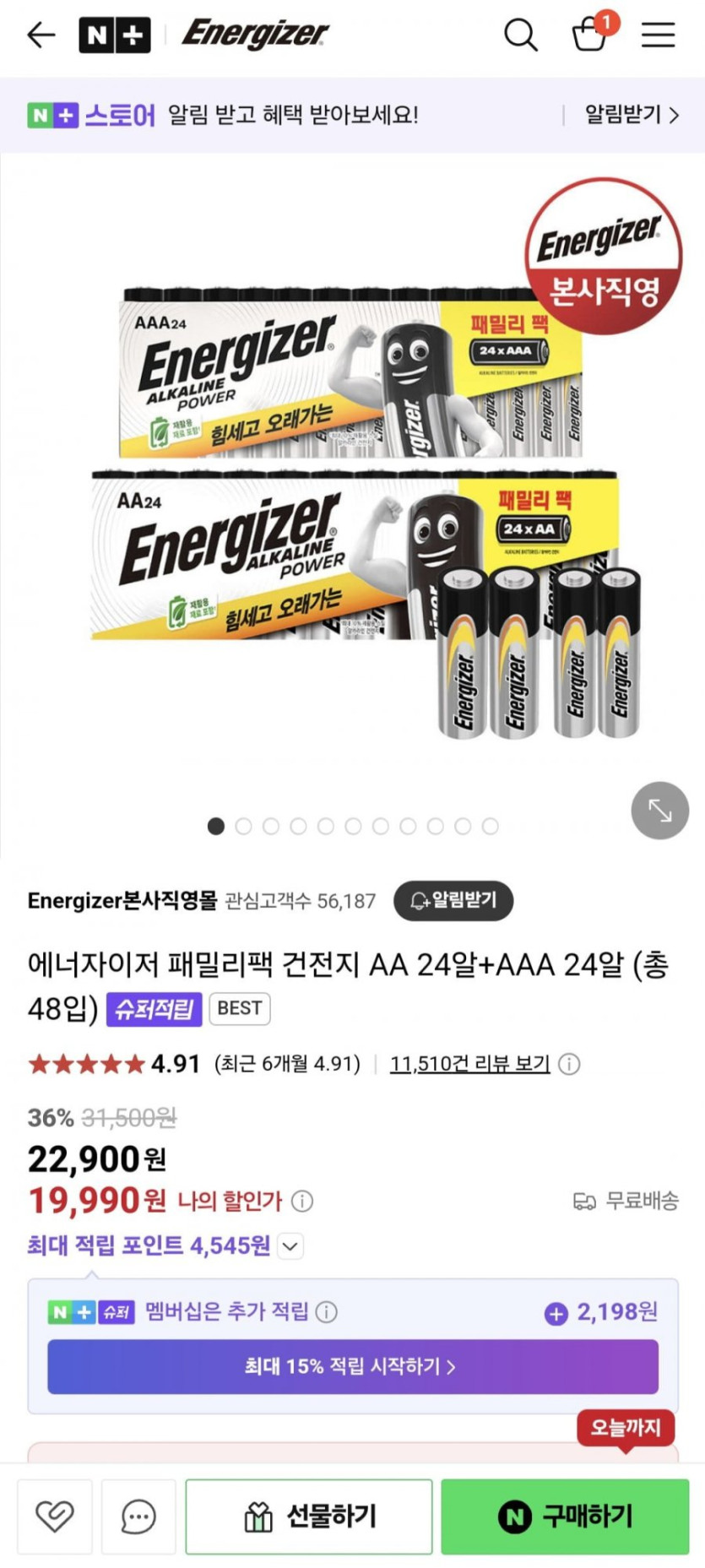The image size is (705, 1568).
Task: Buy now with 구매하기
Action: [565, 1516]
